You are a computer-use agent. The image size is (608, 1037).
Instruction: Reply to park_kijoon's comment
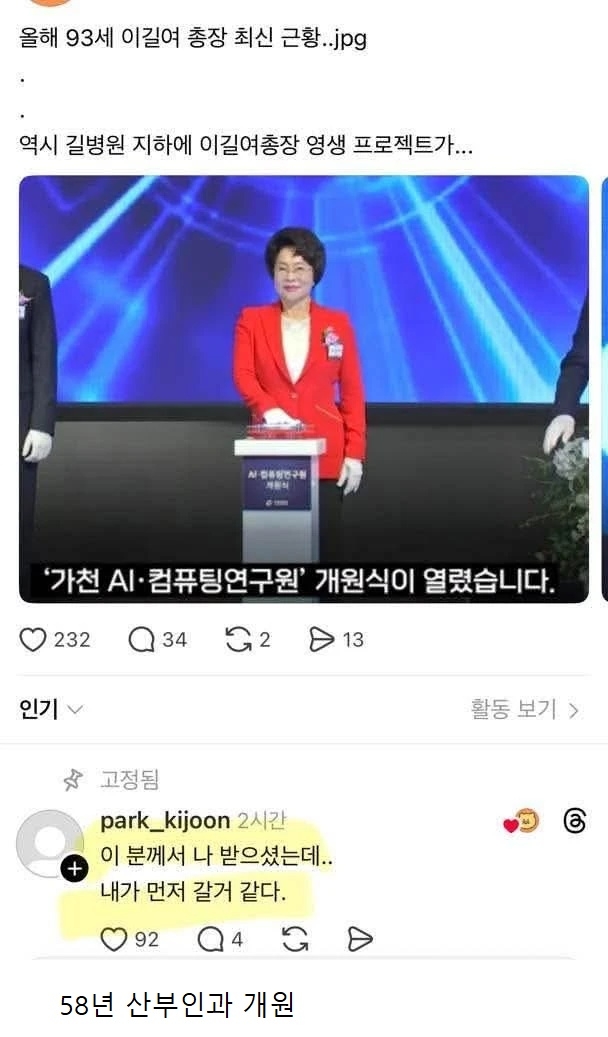(x=210, y=939)
